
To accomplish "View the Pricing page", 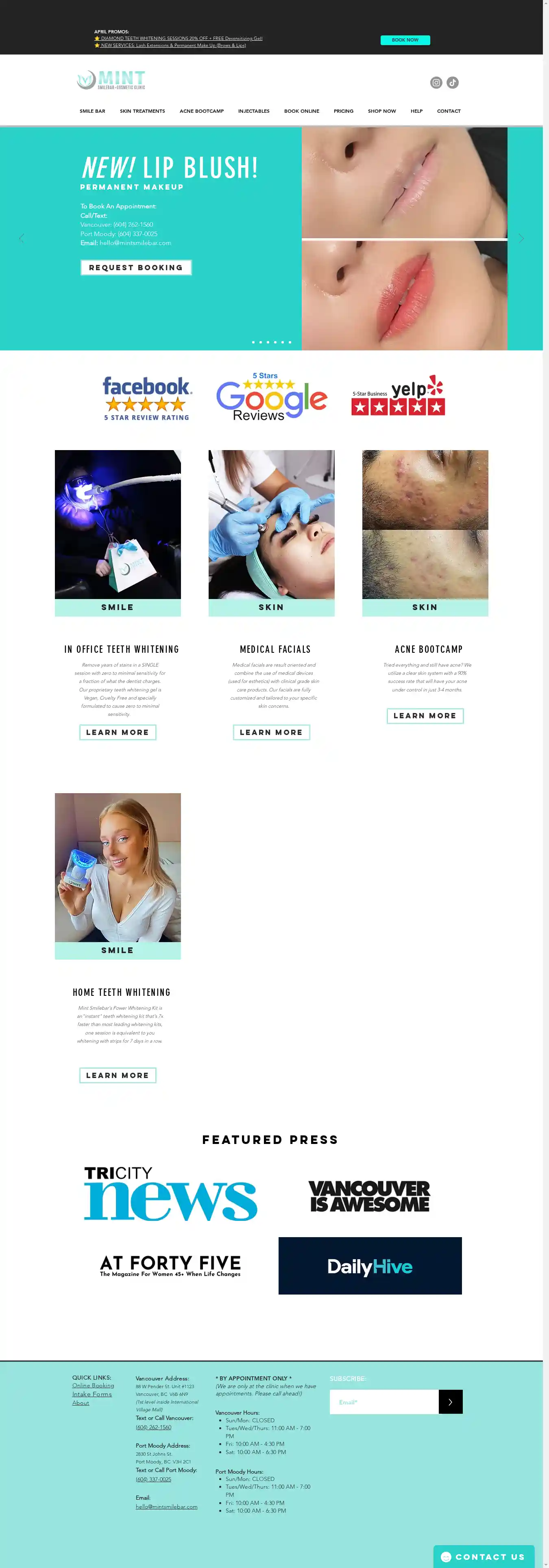I will pyautogui.click(x=343, y=112).
